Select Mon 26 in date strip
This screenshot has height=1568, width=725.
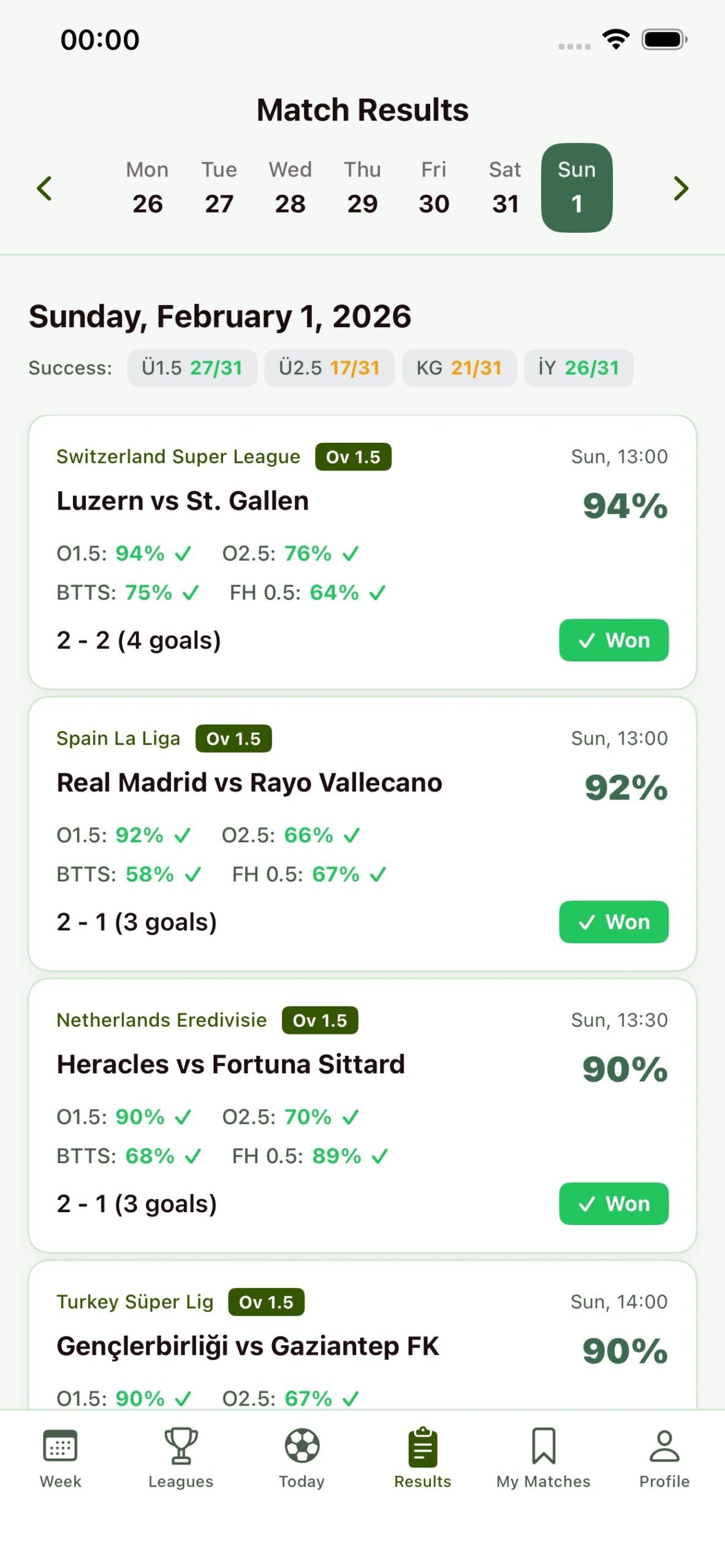(x=147, y=188)
